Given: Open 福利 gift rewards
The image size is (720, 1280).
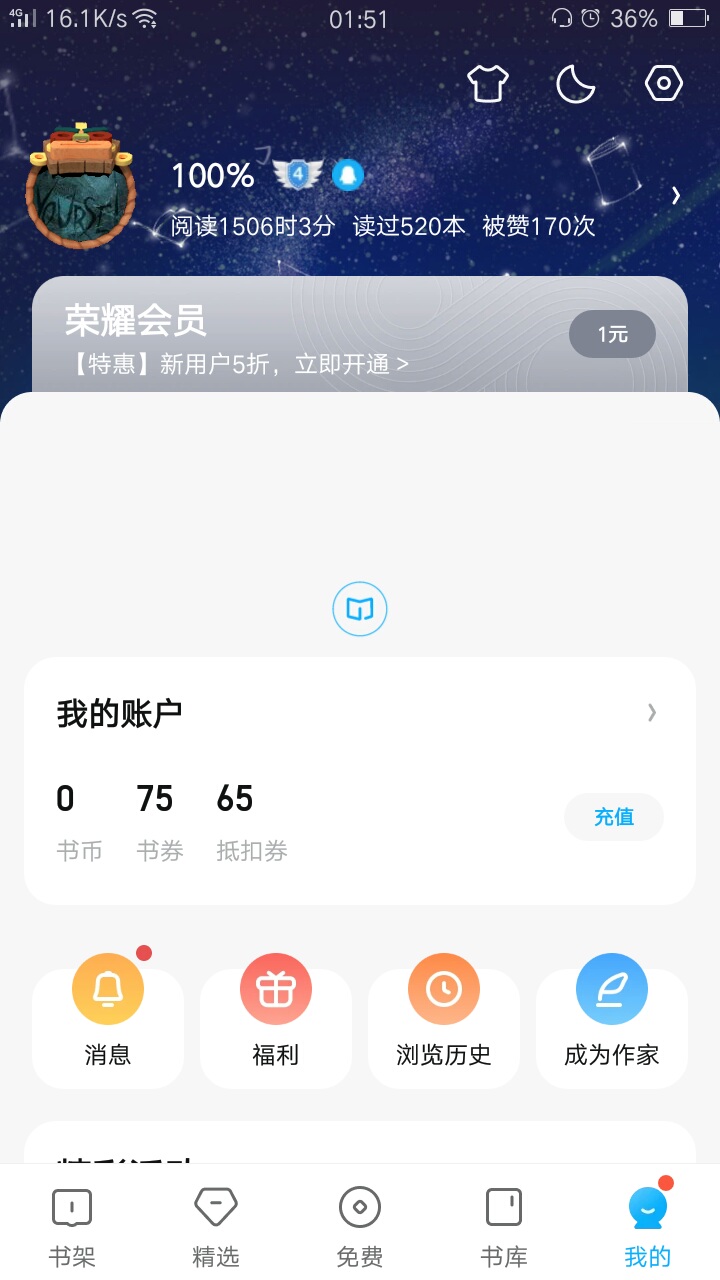Looking at the screenshot, I should [276, 1018].
